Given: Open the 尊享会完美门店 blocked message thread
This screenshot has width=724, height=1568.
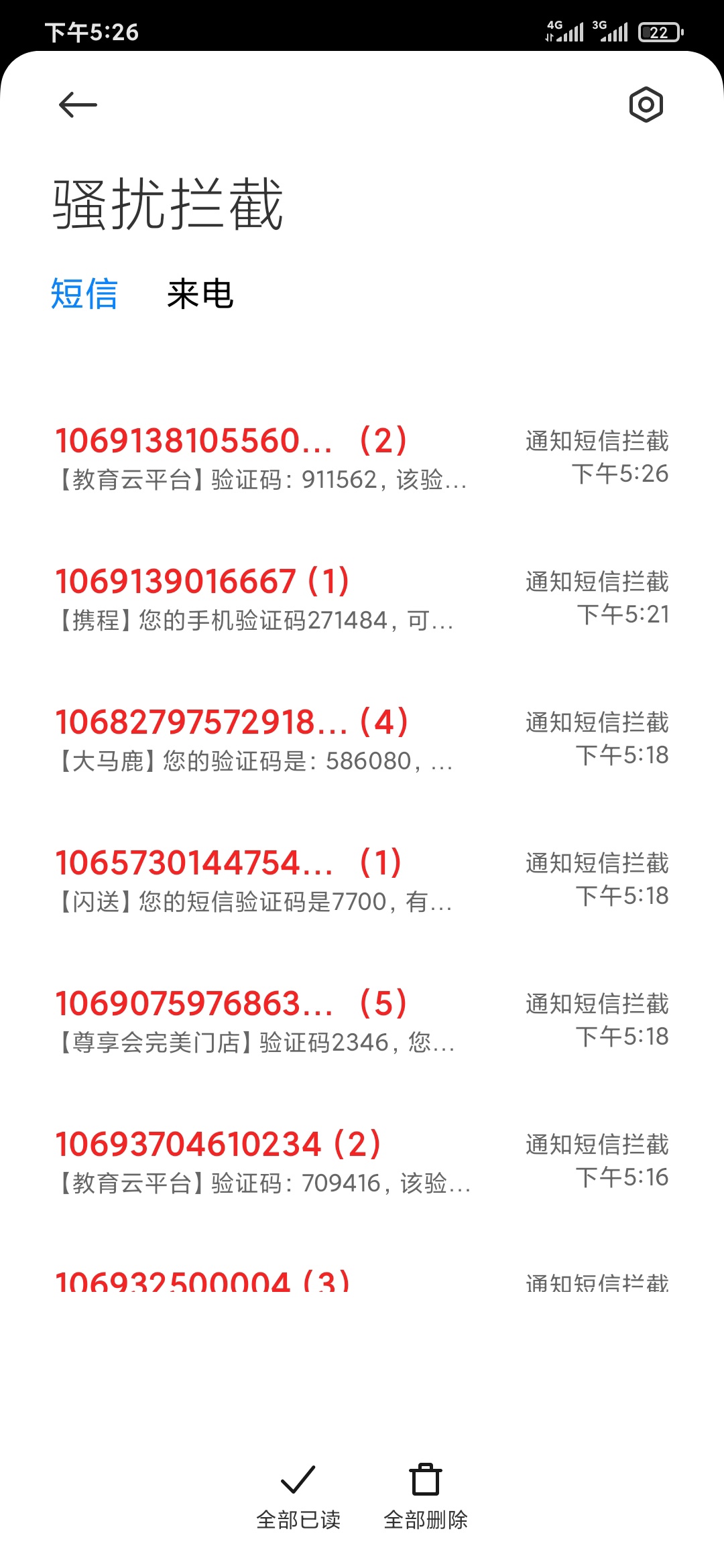Looking at the screenshot, I should (x=362, y=1022).
